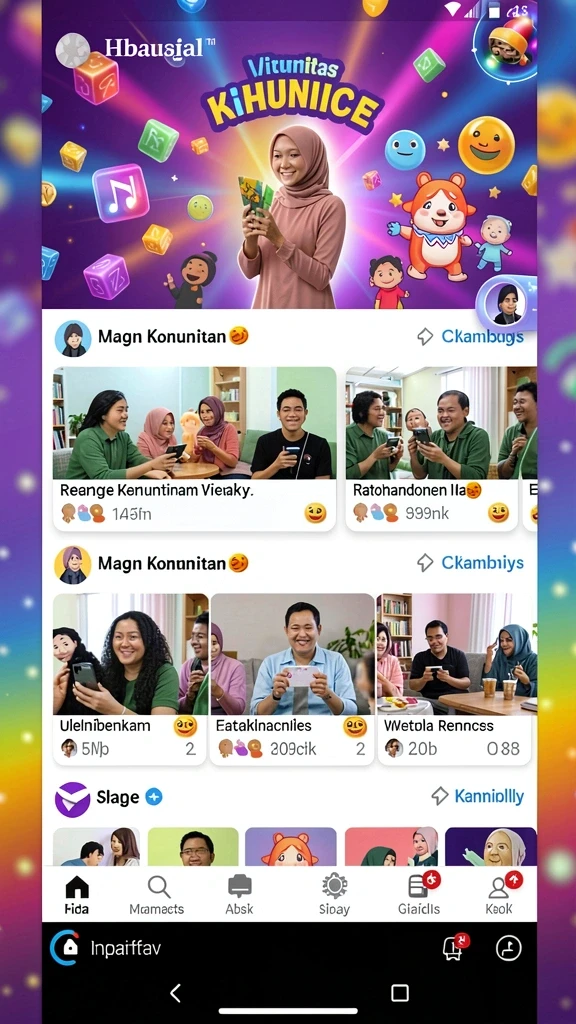Open the Ratohandonen Ila card
This screenshot has width=576, height=1024.
tap(431, 449)
